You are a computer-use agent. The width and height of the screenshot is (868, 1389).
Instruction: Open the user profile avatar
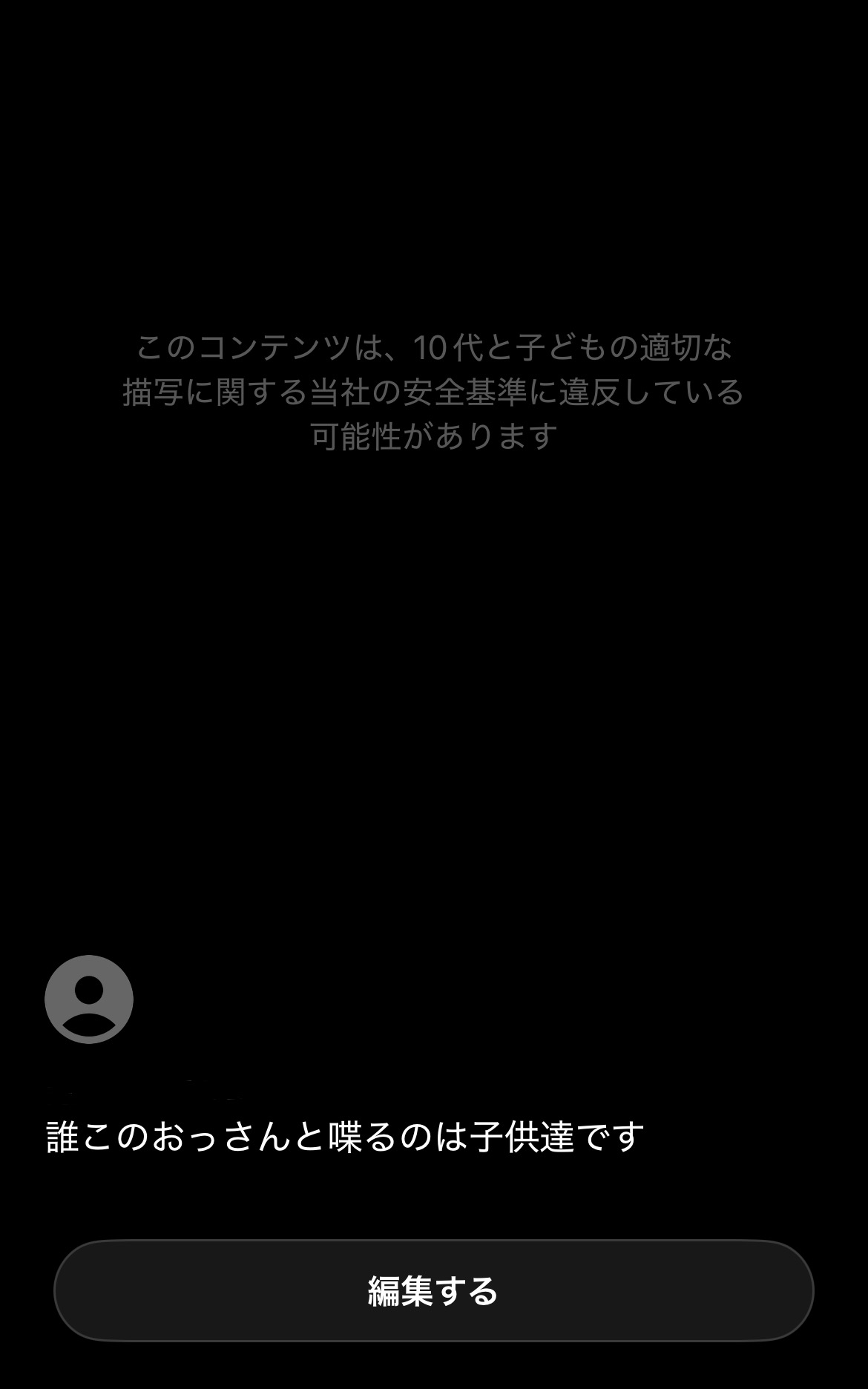[x=89, y=999]
